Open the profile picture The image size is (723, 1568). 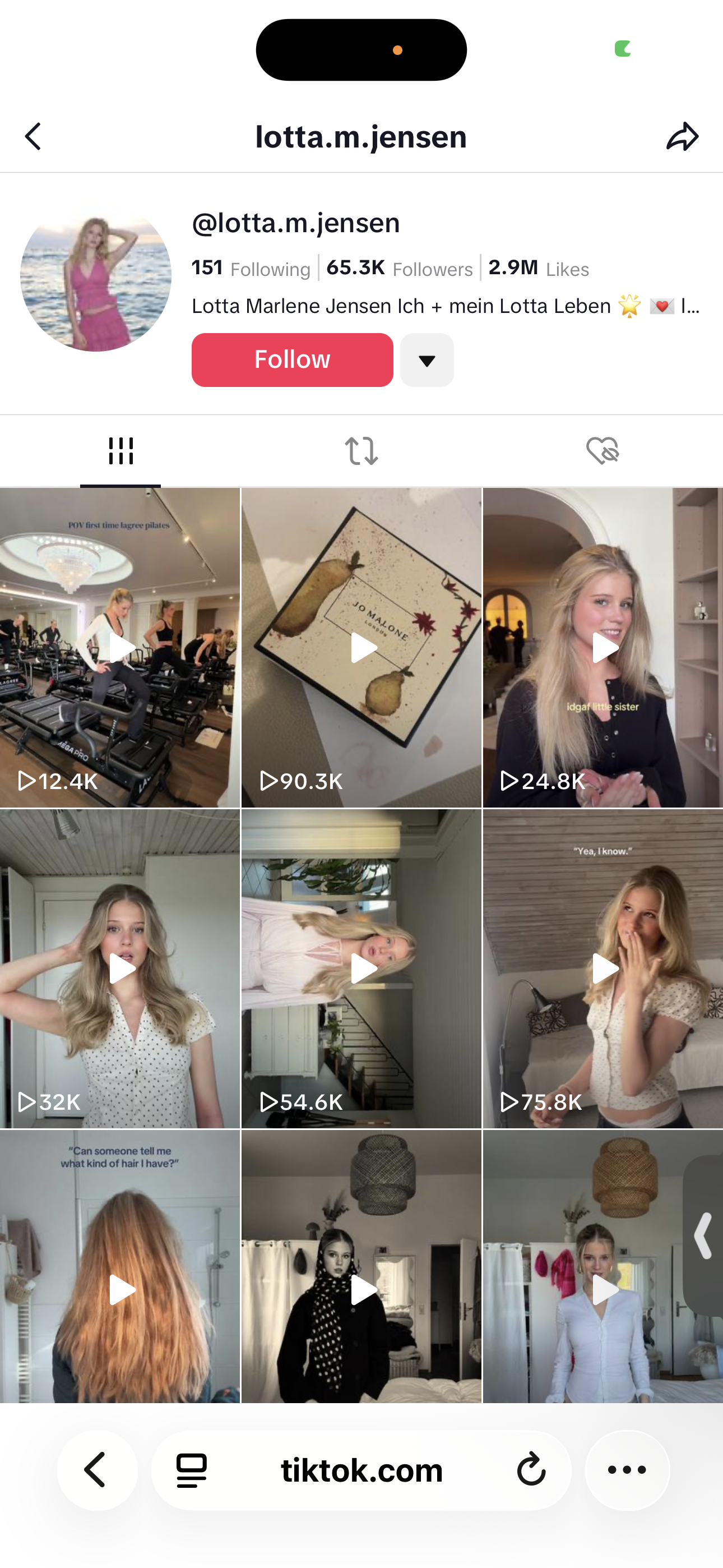click(x=95, y=277)
